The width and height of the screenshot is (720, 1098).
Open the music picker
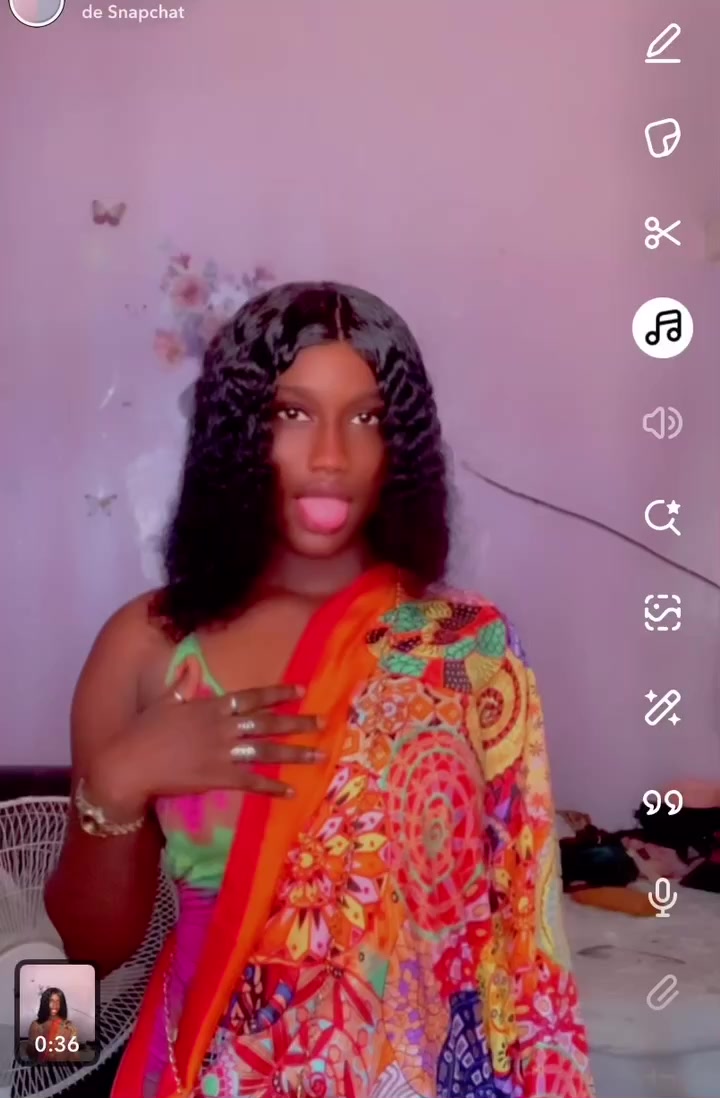(663, 328)
